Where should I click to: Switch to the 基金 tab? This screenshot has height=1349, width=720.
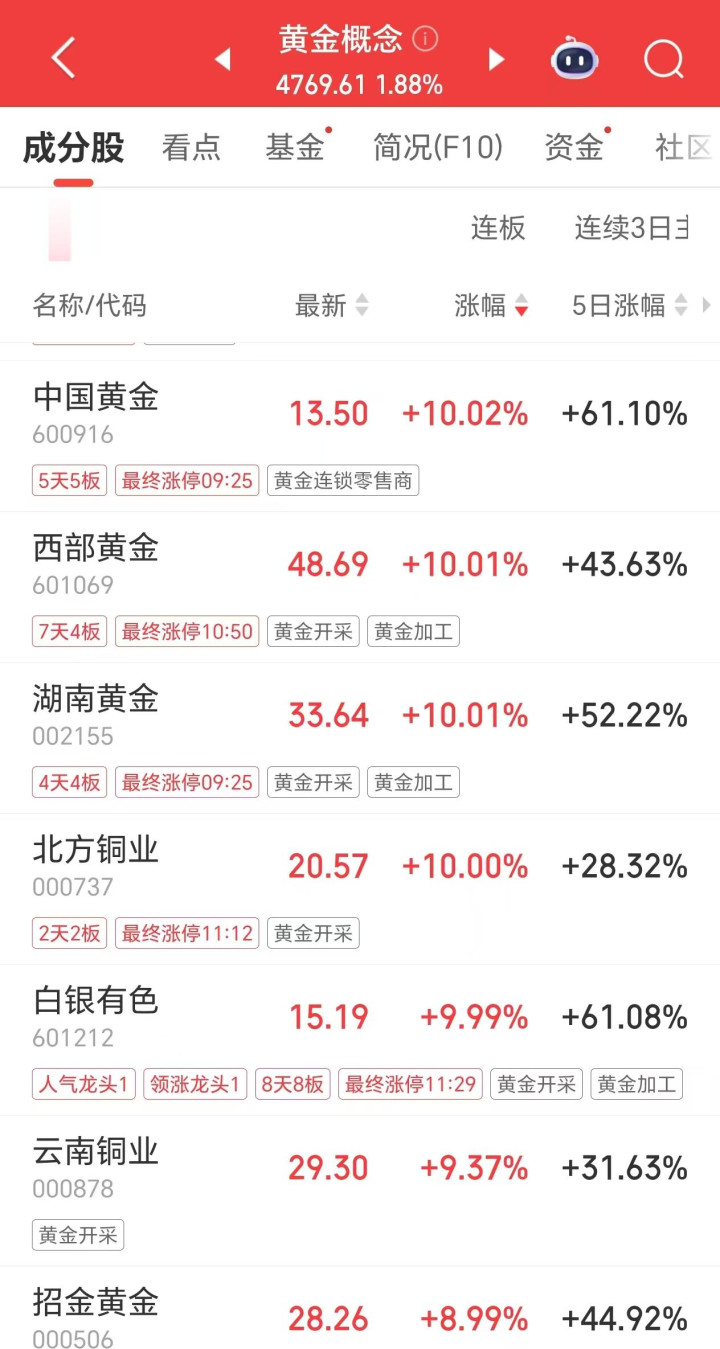tap(295, 148)
